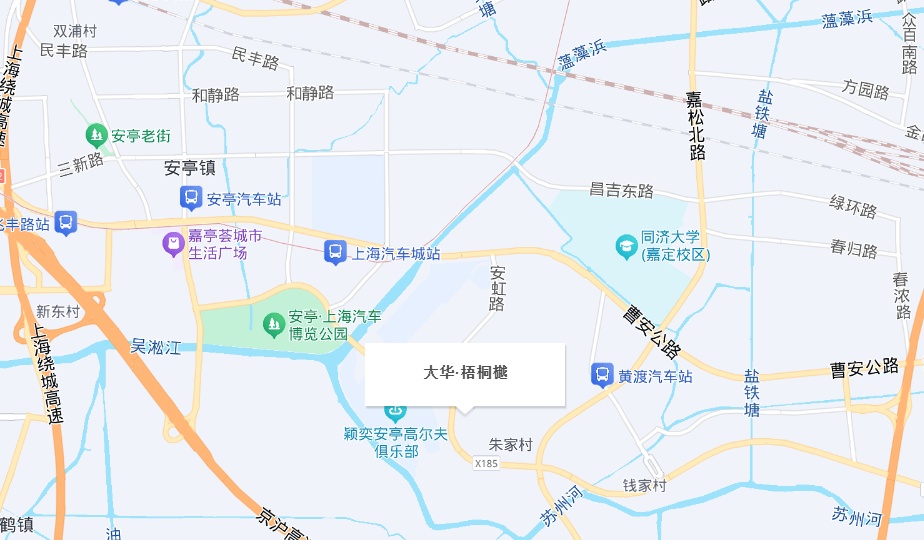Tap the 大华·梧桐樾 location callout
924x540 pixels.
pos(465,373)
